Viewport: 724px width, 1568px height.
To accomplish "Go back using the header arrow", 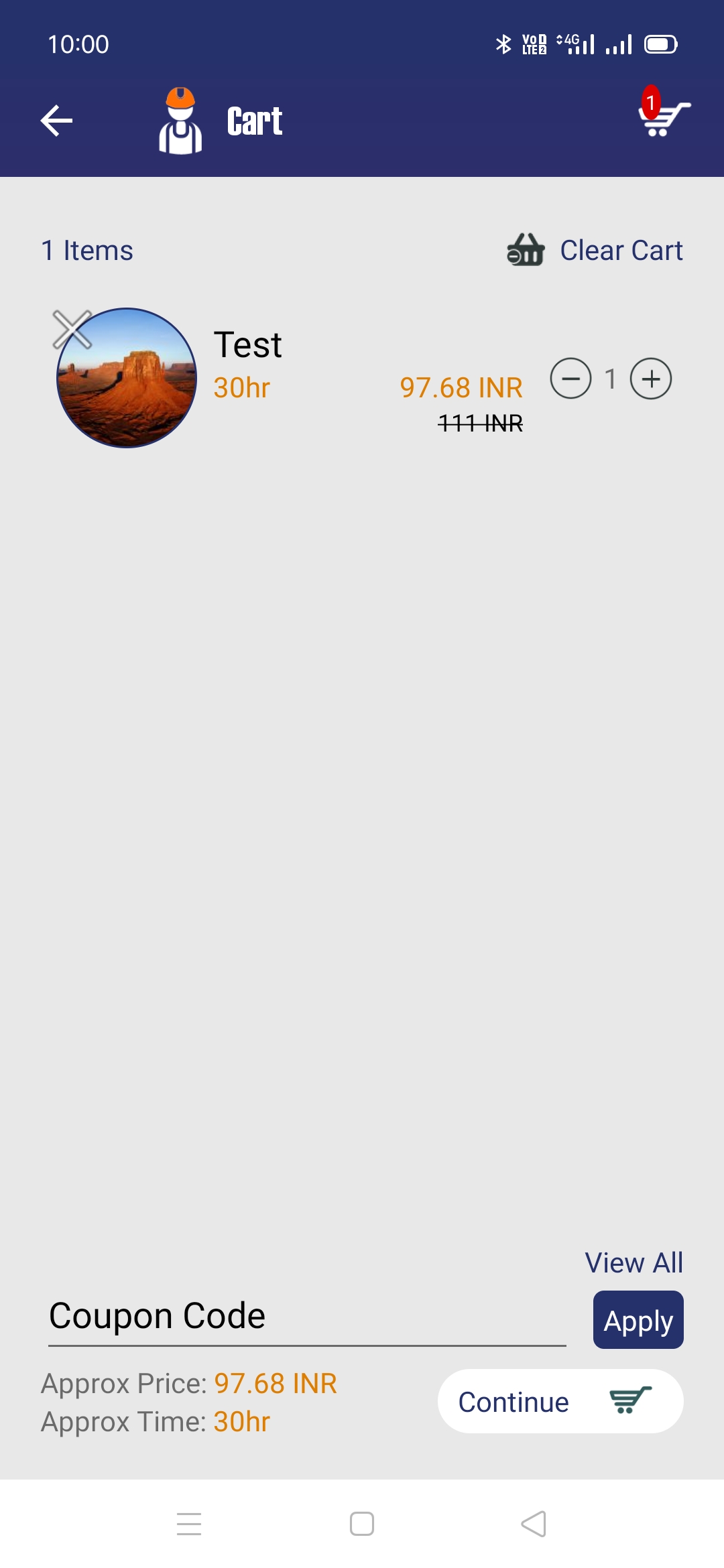I will 57,121.
